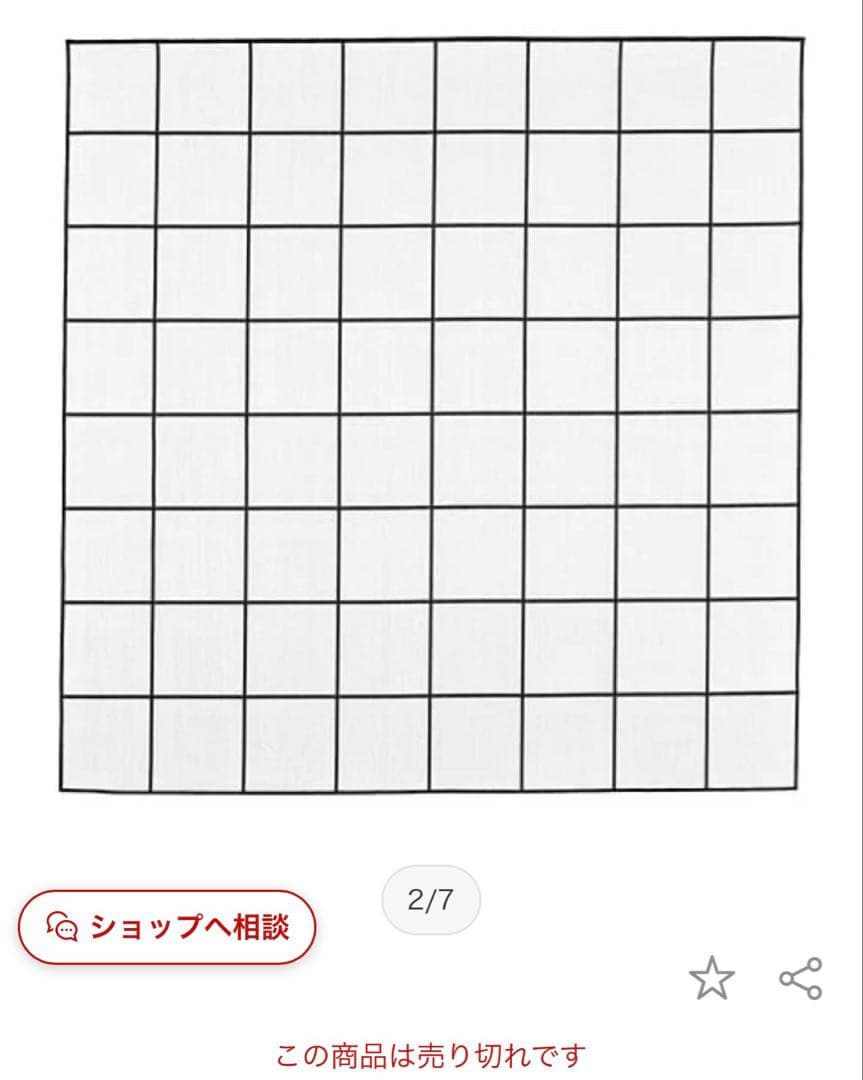Image resolution: width=863 pixels, height=1080 pixels.
Task: Open the grid product image
Action: tap(431, 416)
